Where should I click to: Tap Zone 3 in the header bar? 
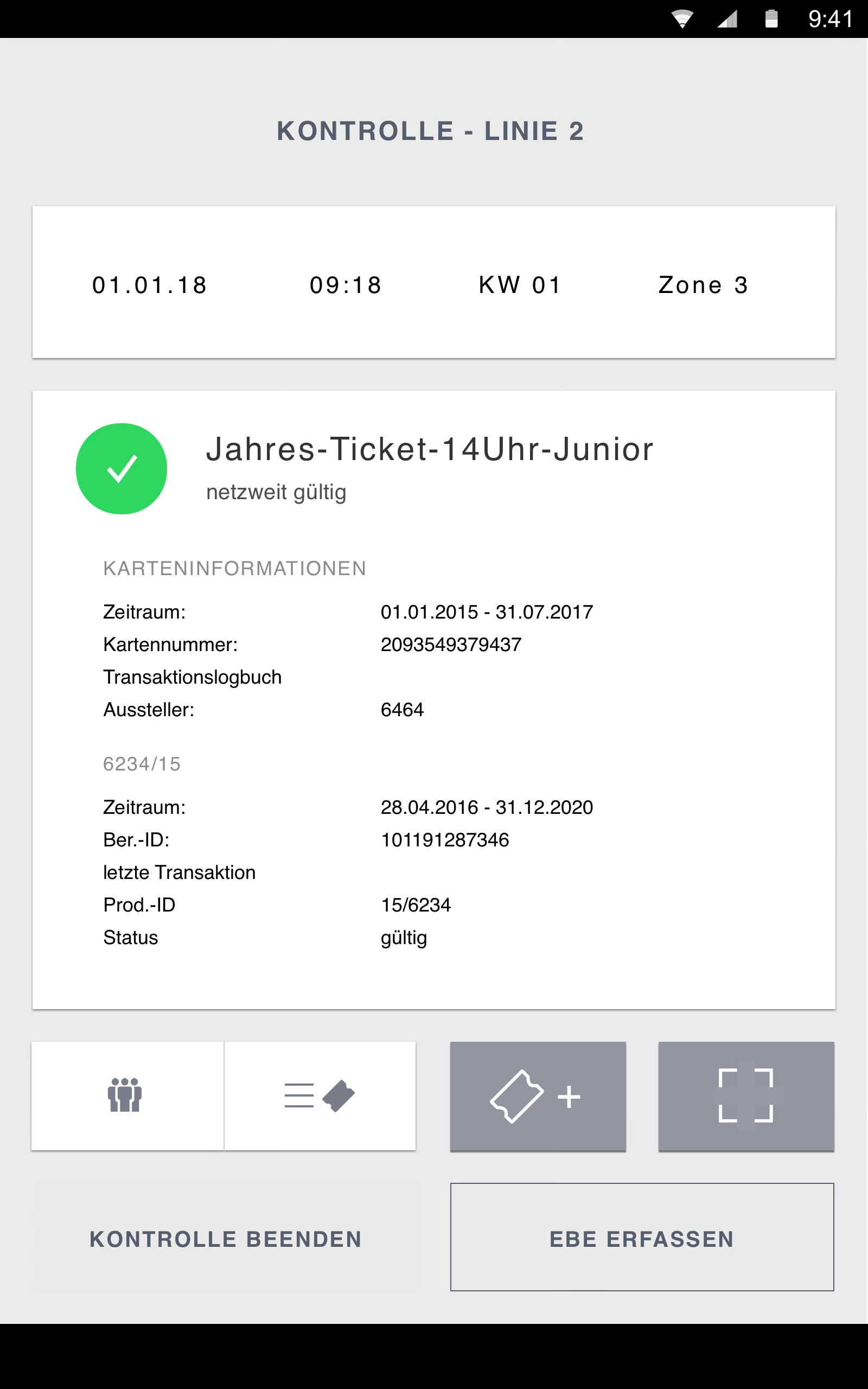point(703,285)
